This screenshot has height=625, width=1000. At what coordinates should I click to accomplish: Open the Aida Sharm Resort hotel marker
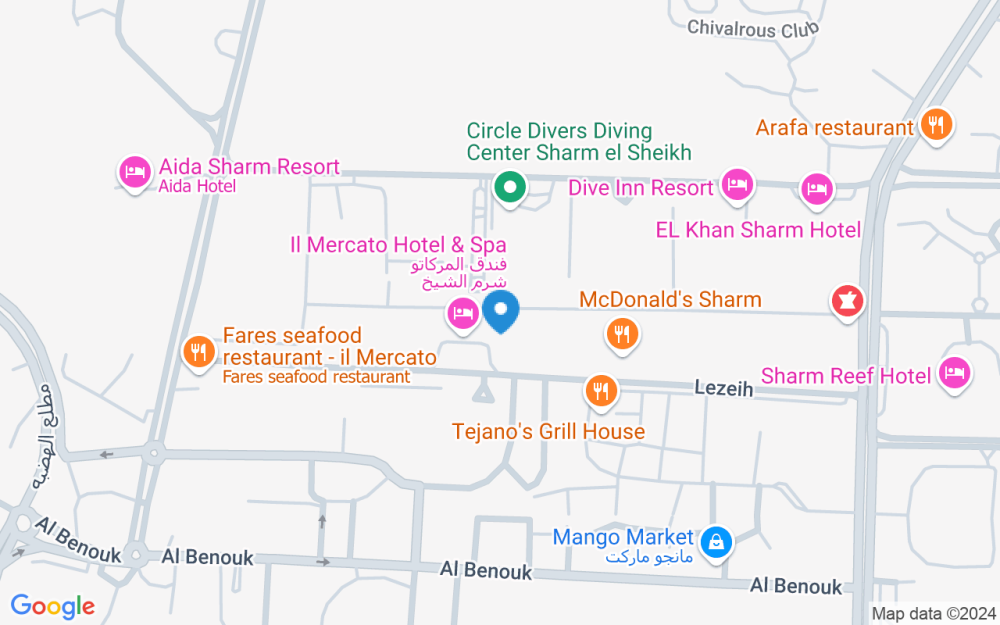pyautogui.click(x=135, y=173)
